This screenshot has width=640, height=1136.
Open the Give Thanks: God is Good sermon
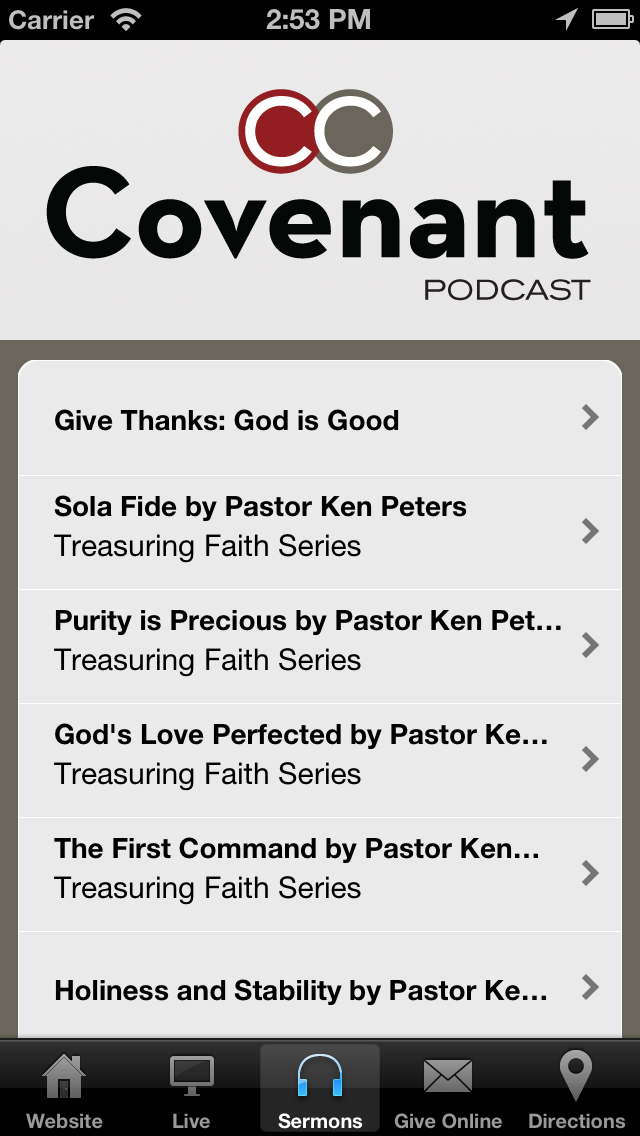pyautogui.click(x=320, y=418)
